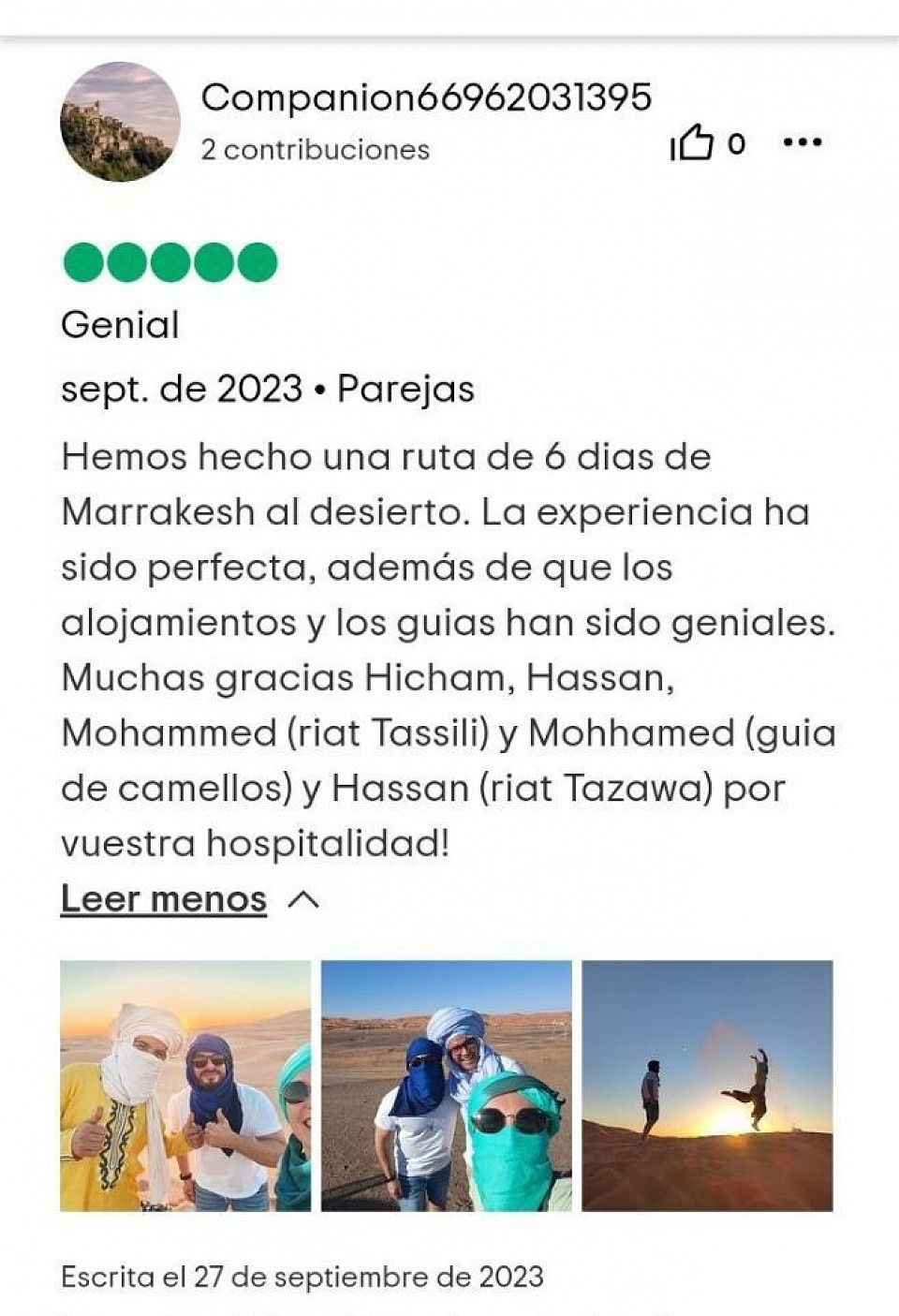Viewport: 899px width, 1316px height.
Task: Like the review with the thumbs-up icon
Action: [x=692, y=143]
